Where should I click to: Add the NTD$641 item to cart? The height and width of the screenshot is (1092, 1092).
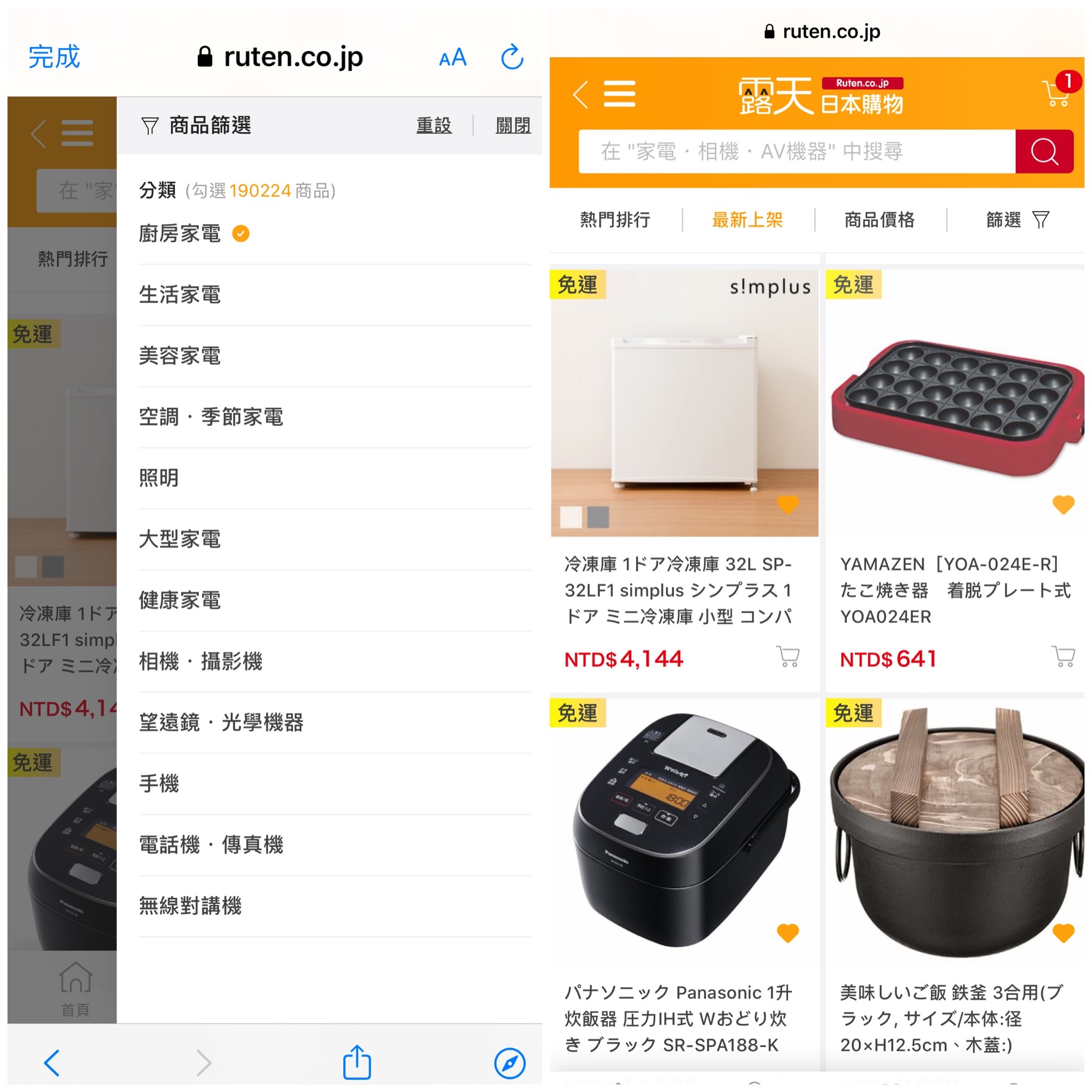pos(1063,656)
